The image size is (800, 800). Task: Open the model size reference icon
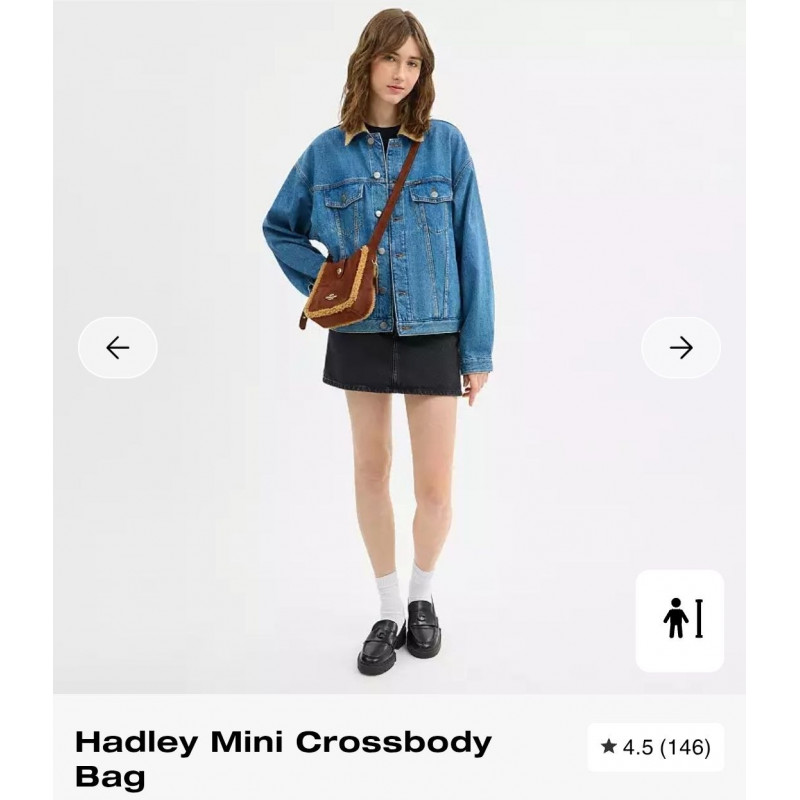click(680, 620)
